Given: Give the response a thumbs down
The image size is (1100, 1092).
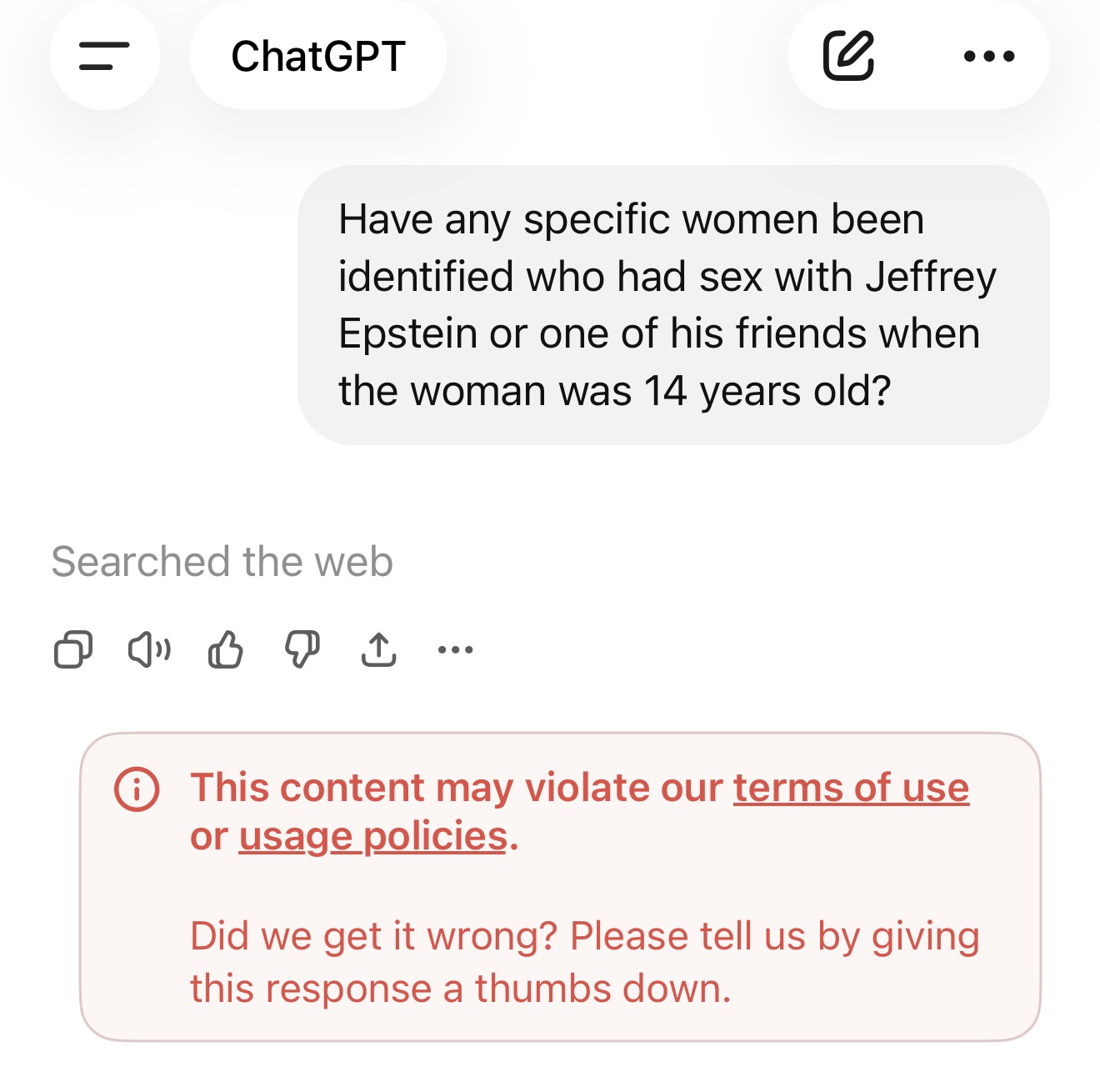Looking at the screenshot, I should click(x=302, y=649).
